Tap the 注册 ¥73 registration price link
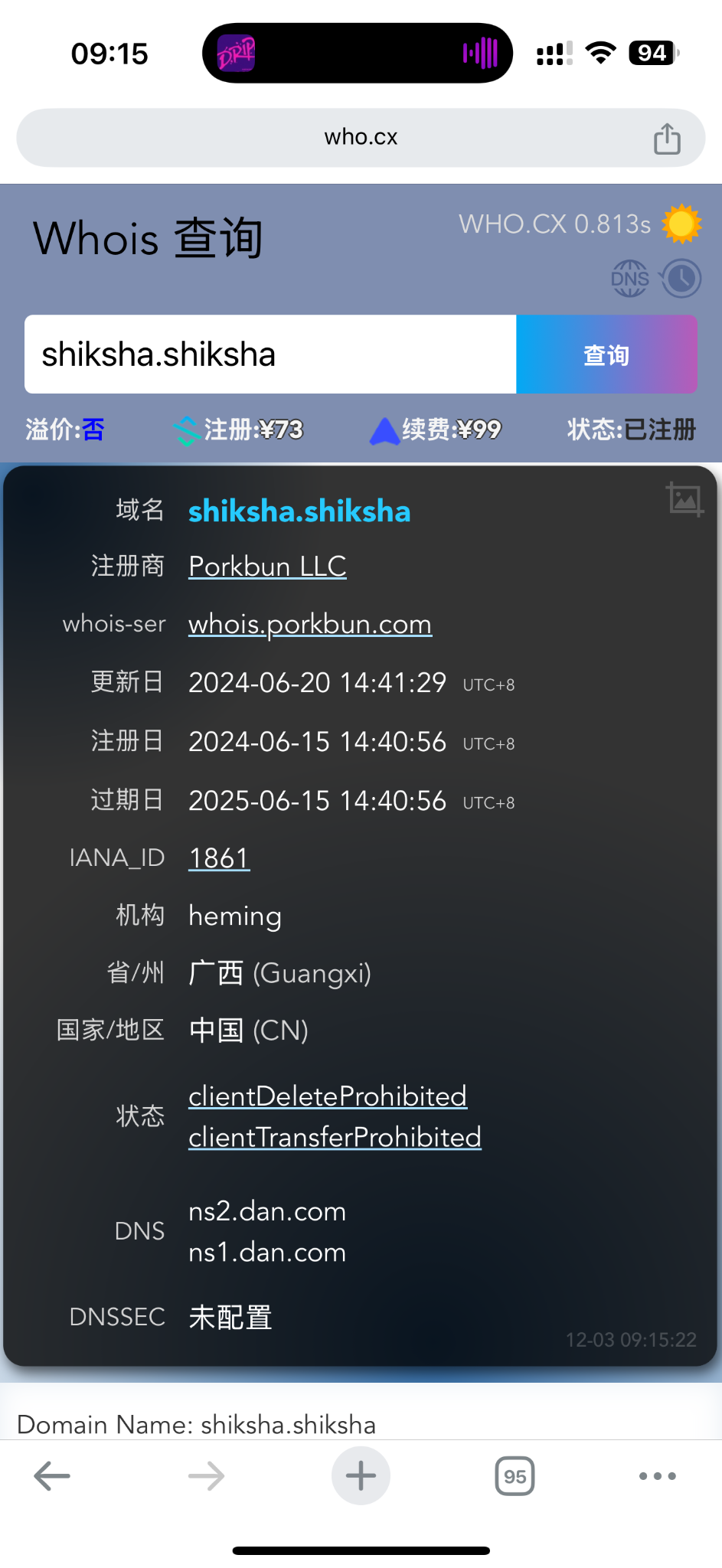The height and width of the screenshot is (1568, 722). click(239, 430)
